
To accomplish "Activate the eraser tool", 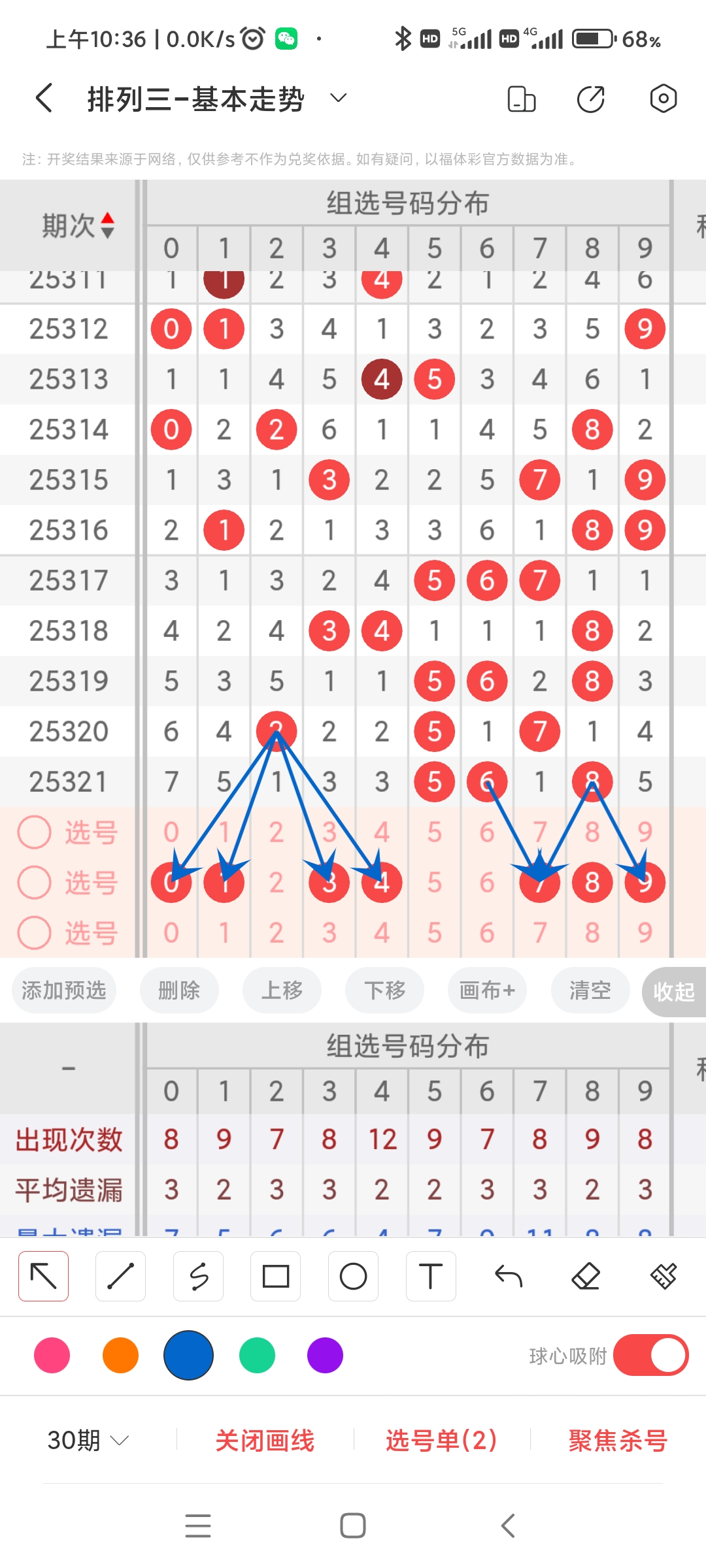I will [x=586, y=1275].
